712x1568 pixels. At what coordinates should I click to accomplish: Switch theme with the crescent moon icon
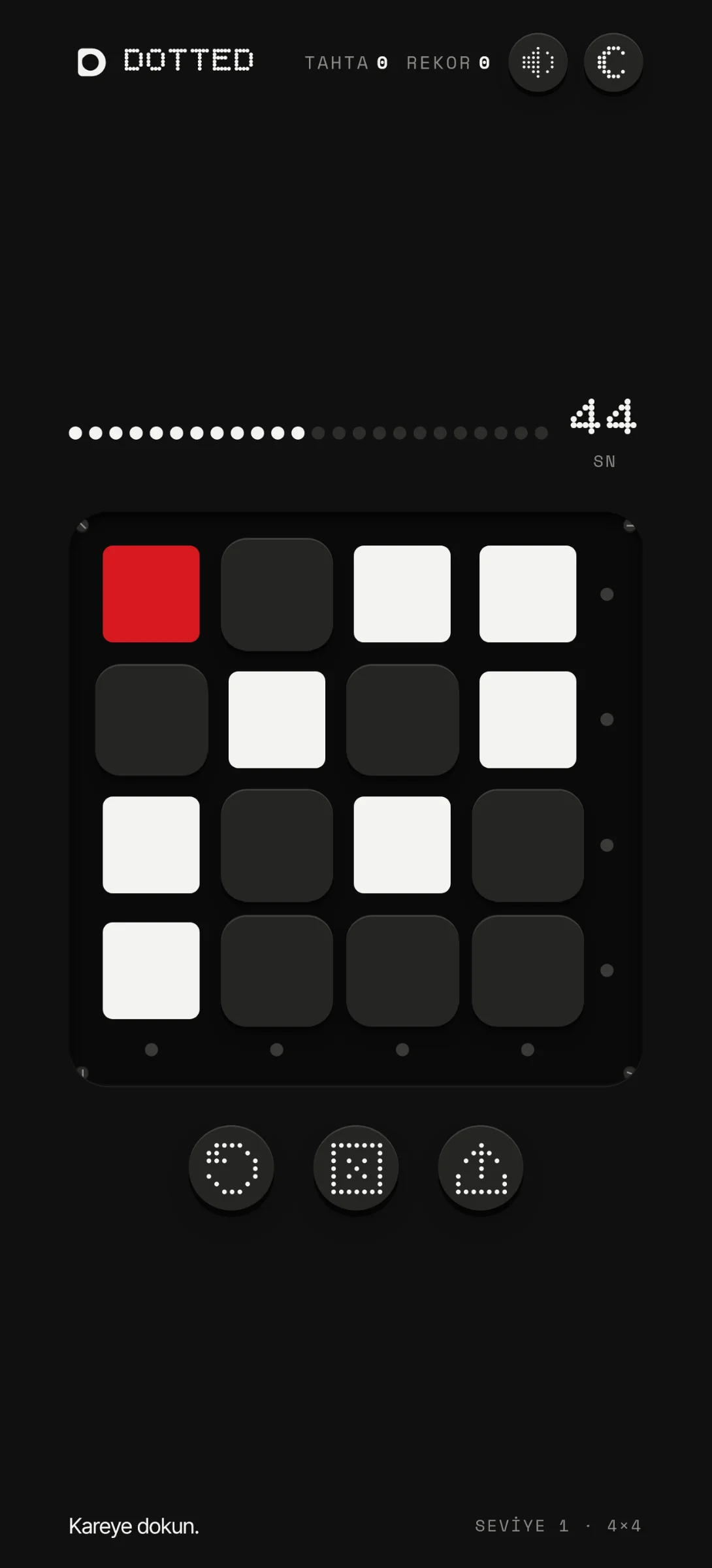pyautogui.click(x=613, y=63)
